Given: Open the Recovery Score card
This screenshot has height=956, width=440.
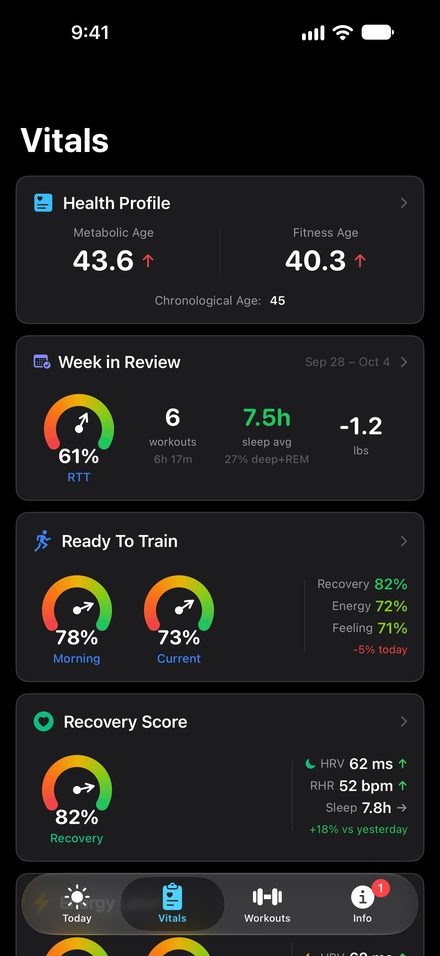Looking at the screenshot, I should [x=219, y=777].
